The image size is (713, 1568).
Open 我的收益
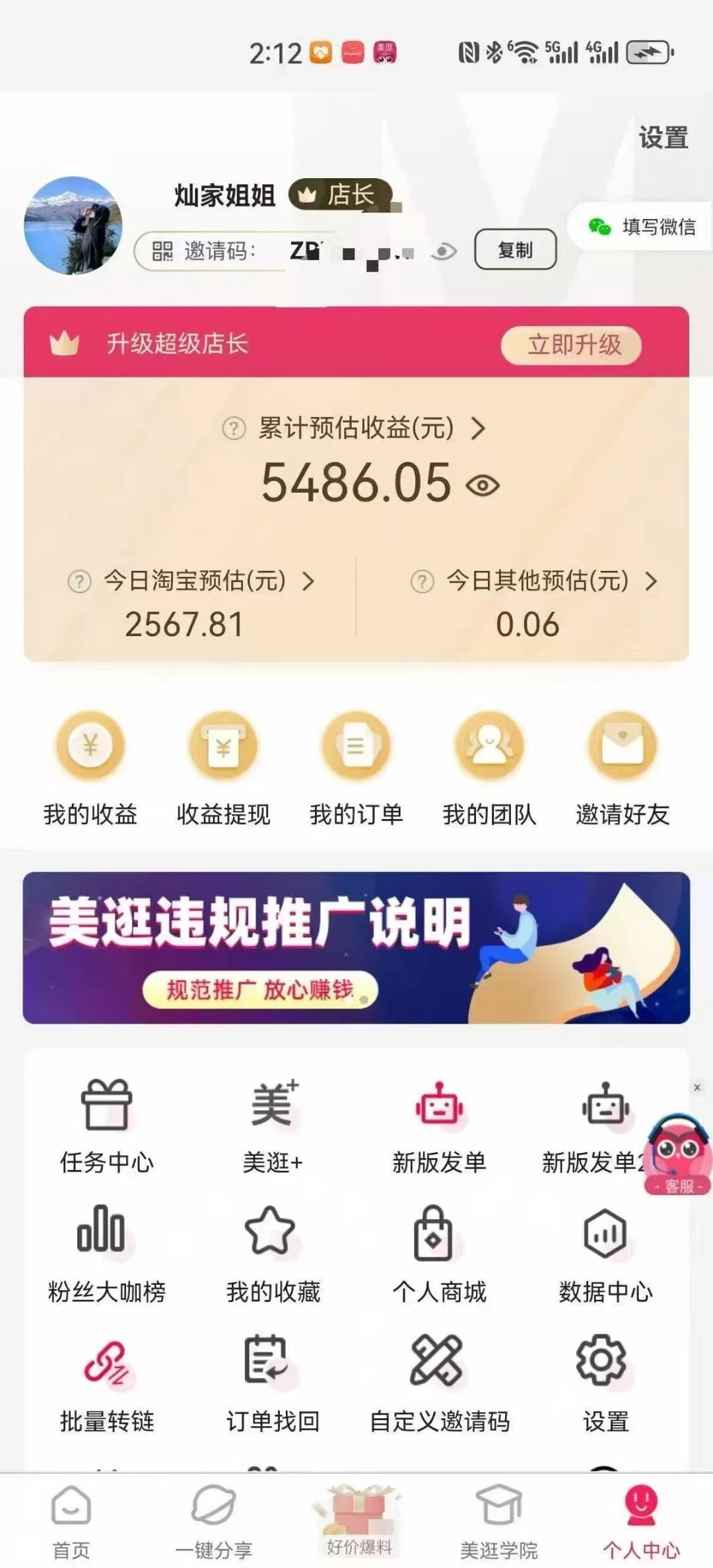point(90,769)
